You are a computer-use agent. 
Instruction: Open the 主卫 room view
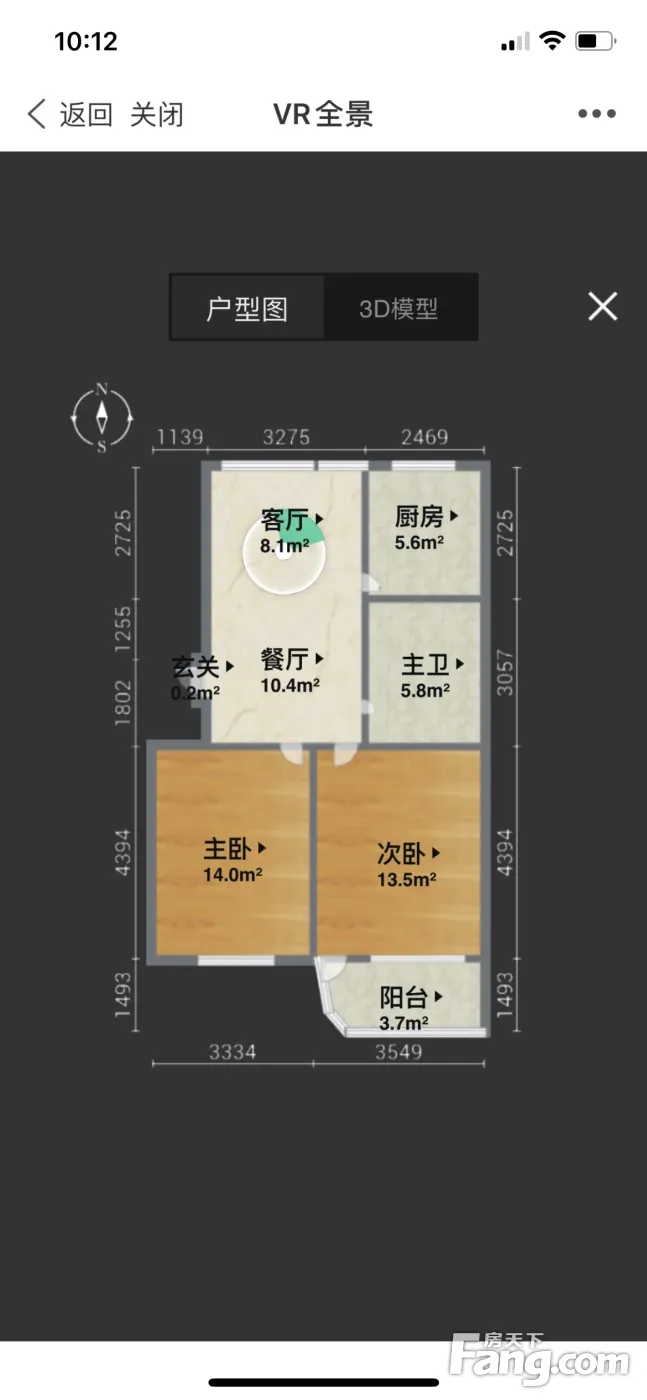(x=434, y=664)
